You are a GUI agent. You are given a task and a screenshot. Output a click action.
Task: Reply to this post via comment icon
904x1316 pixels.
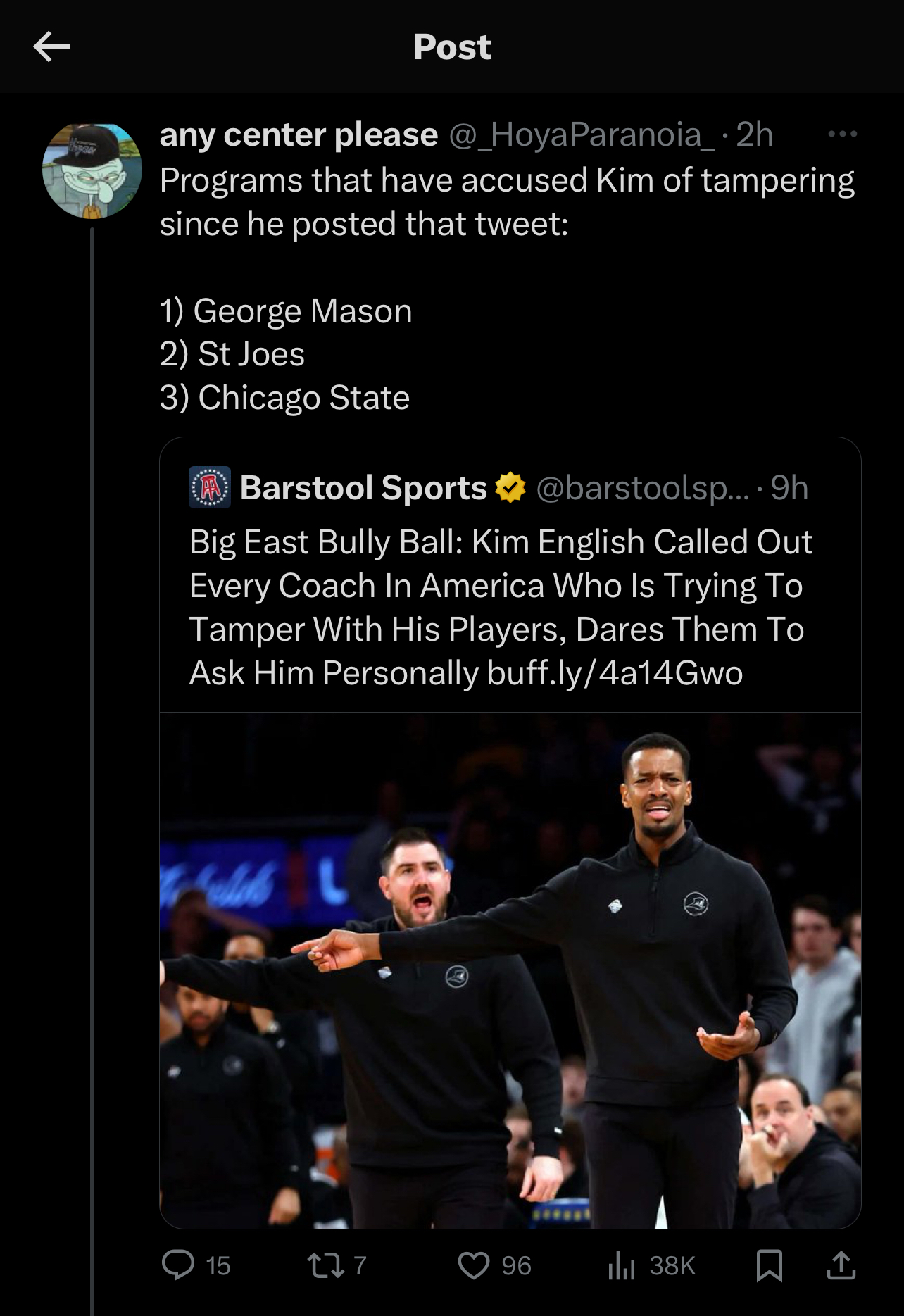tap(178, 1265)
